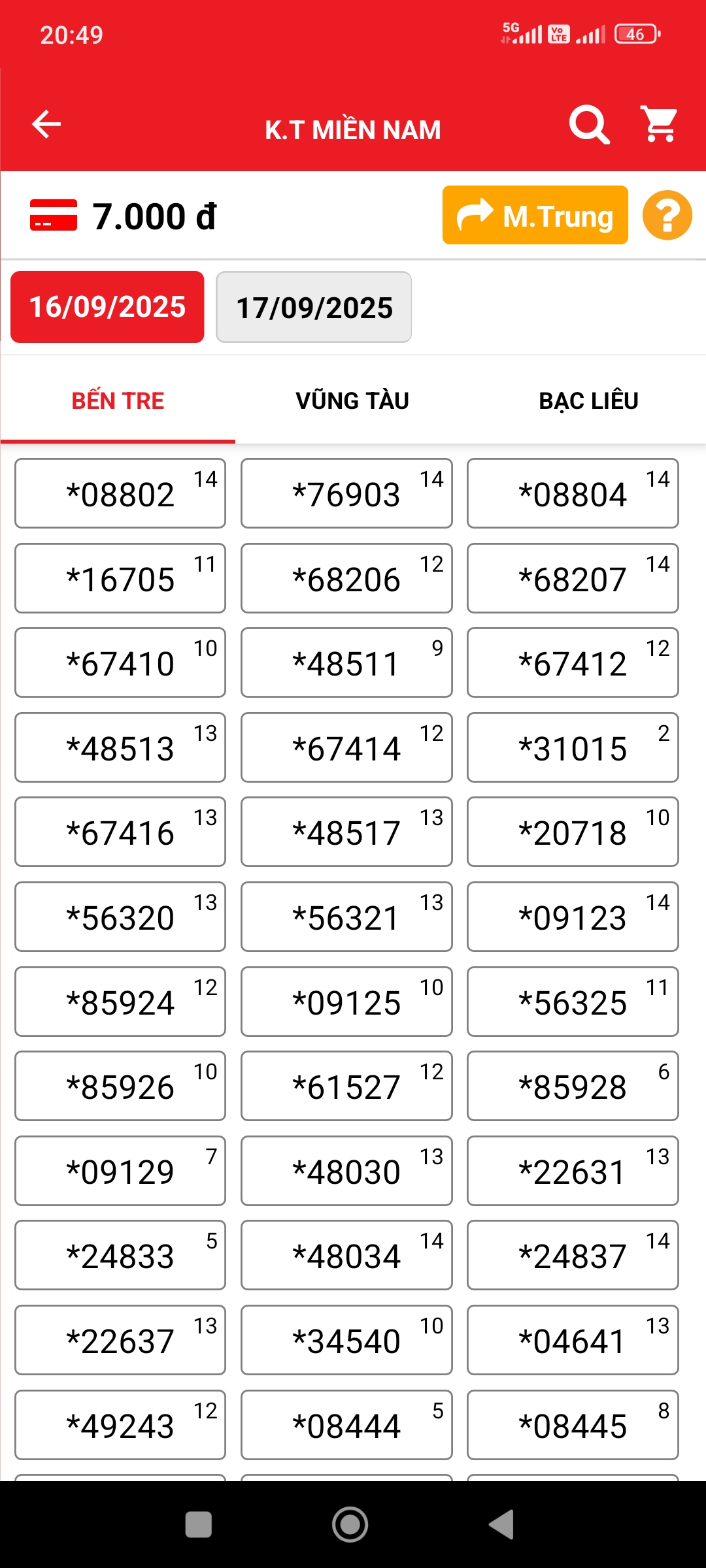The height and width of the screenshot is (1568, 706).
Task: Choose ticket number *08802
Action: tap(120, 494)
